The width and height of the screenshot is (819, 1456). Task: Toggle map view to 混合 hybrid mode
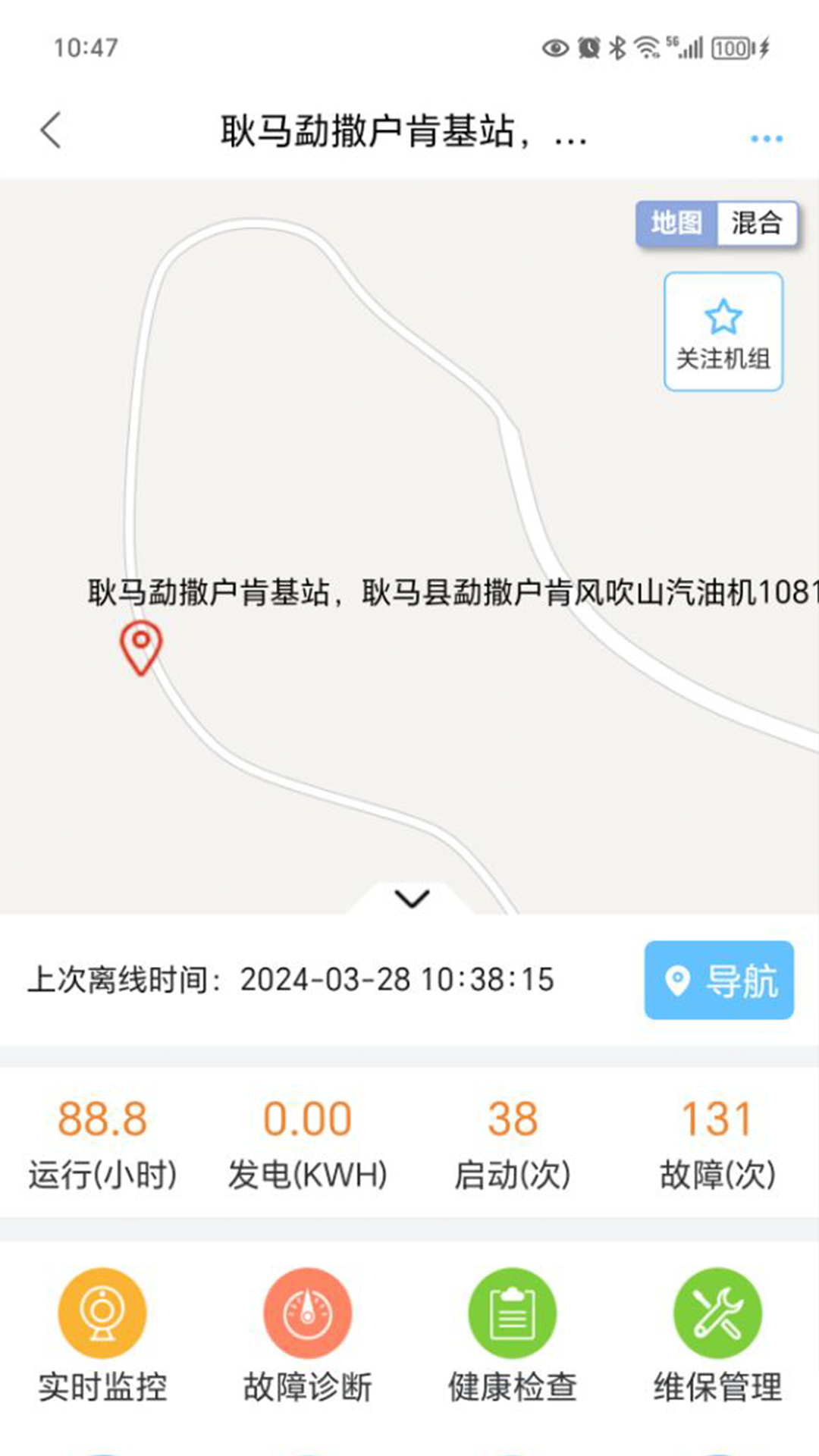[x=757, y=223]
